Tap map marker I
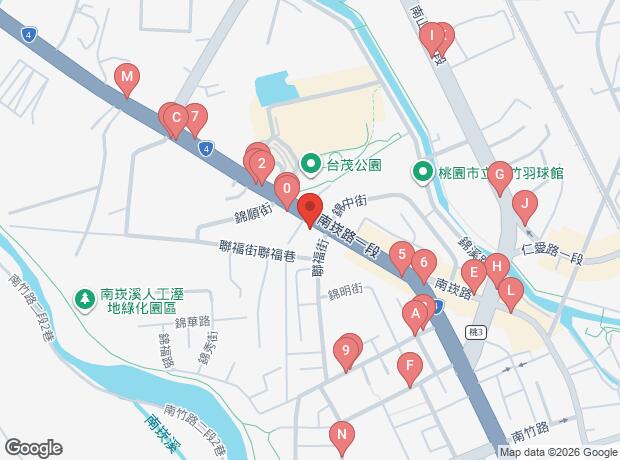Image resolution: width=620 pixels, height=460 pixels. pyautogui.click(x=431, y=38)
